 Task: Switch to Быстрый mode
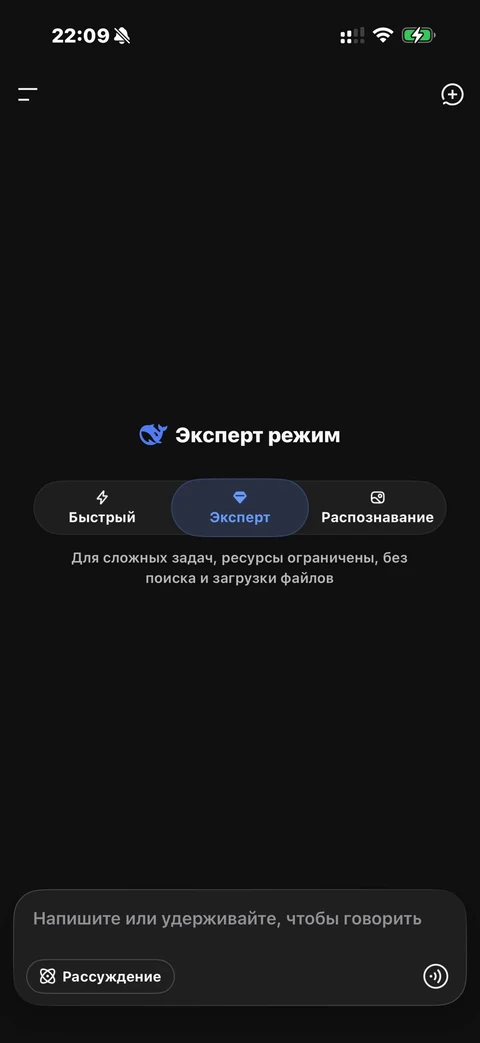tap(102, 508)
